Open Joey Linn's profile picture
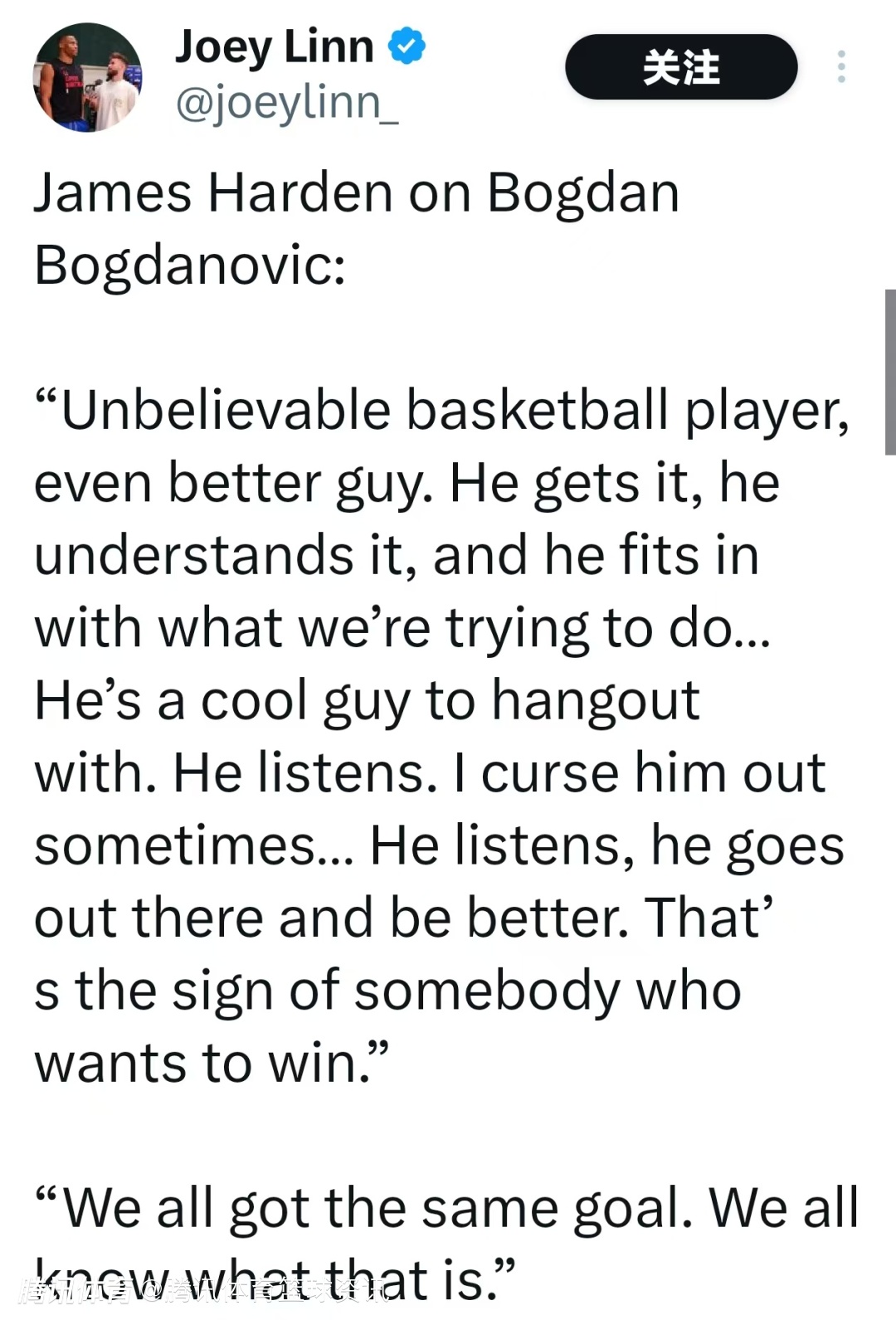 tap(87, 78)
